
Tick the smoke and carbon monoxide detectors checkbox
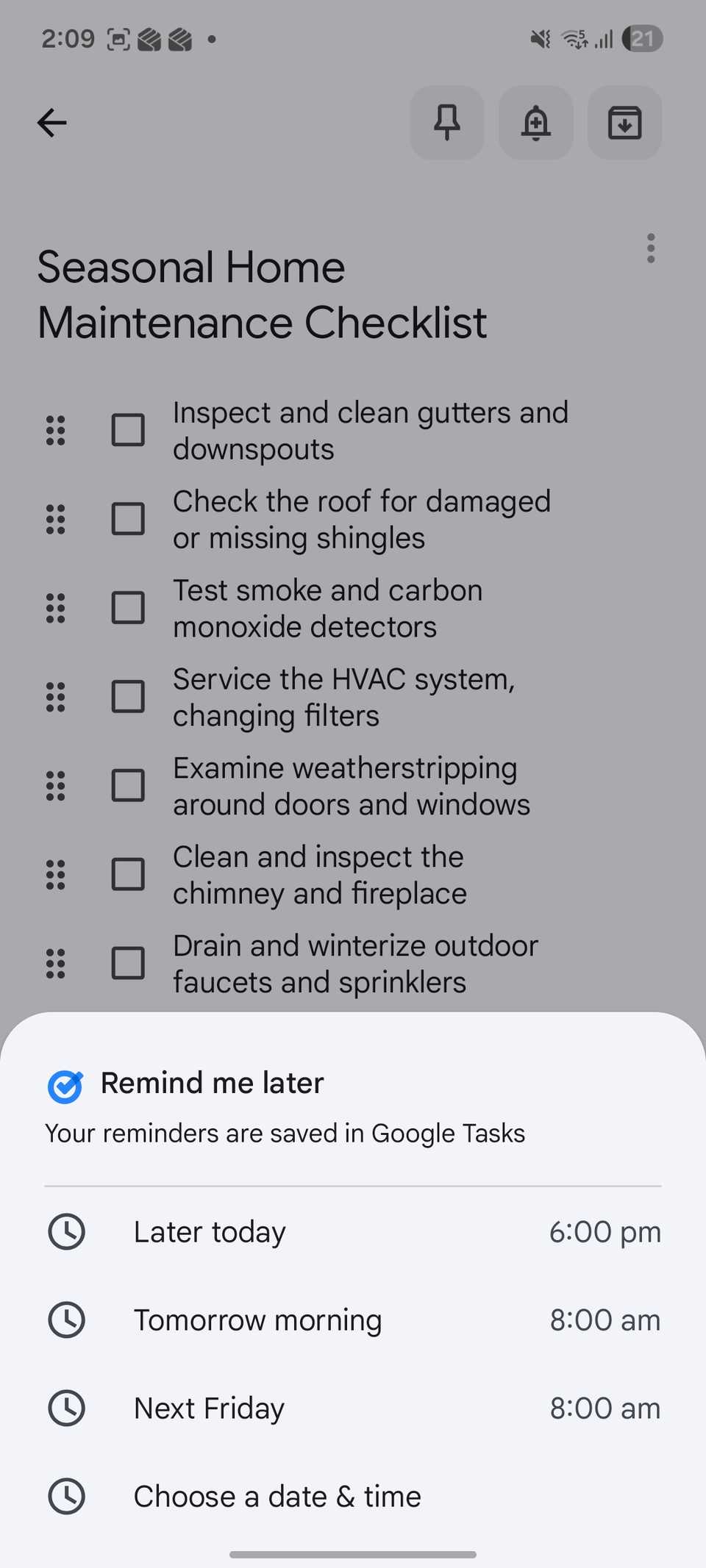[x=127, y=607]
